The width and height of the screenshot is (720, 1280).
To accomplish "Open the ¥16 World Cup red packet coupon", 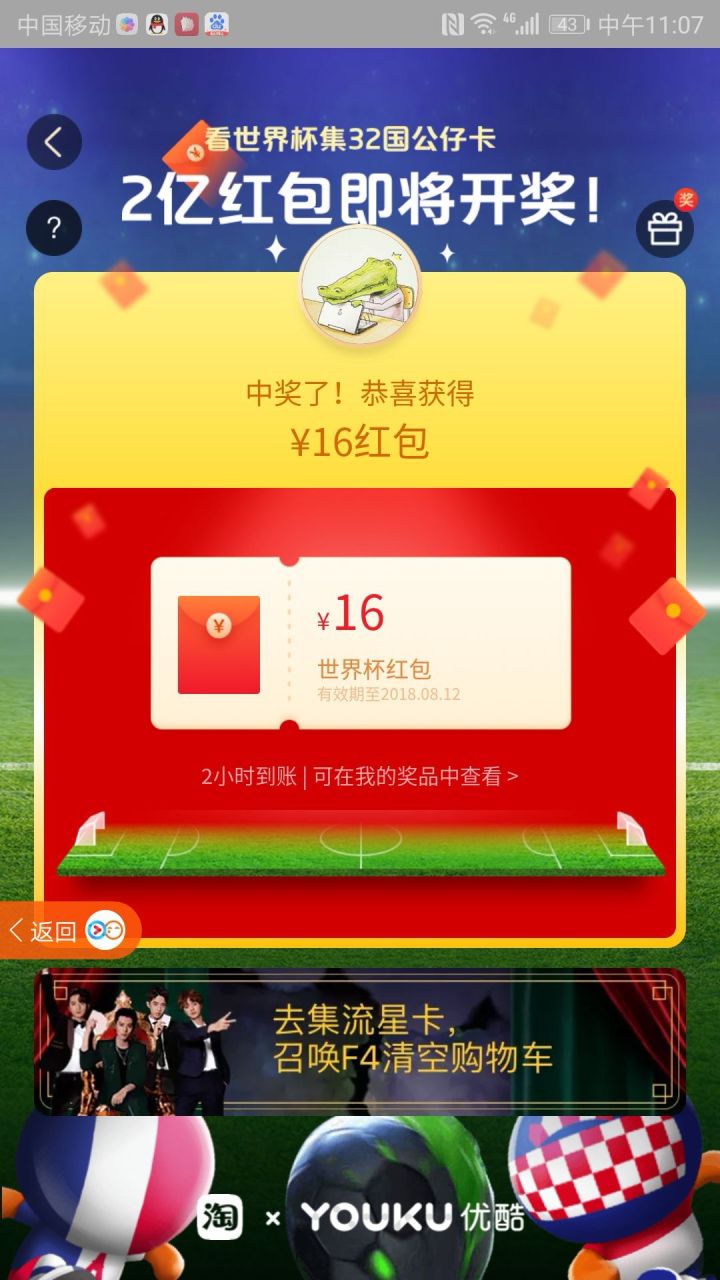I will (360, 643).
